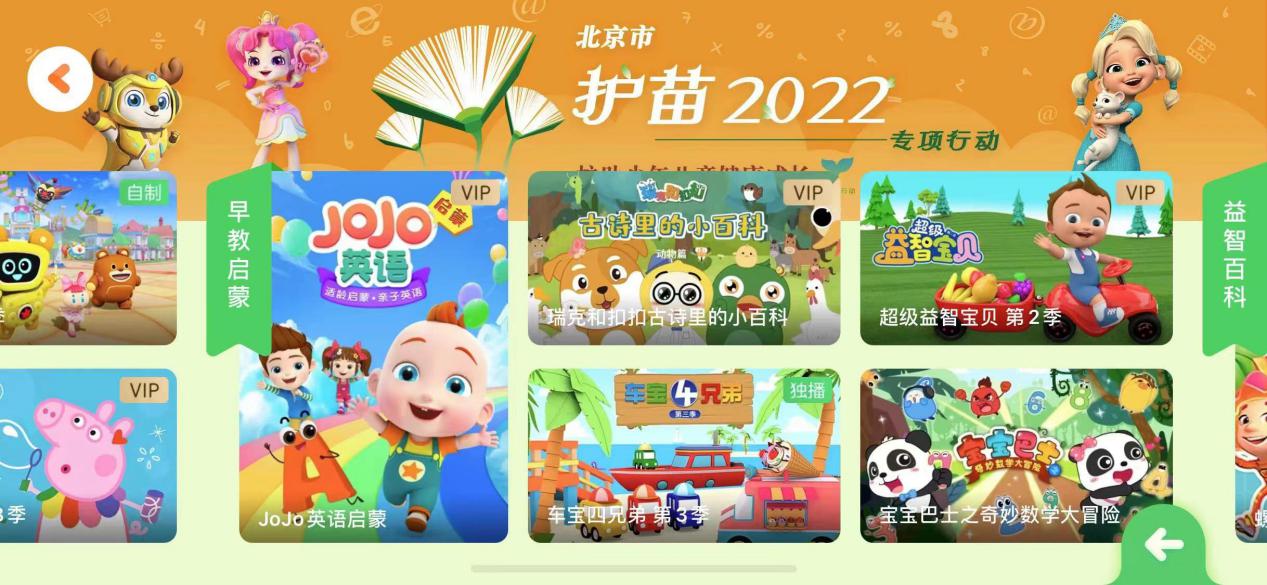Open 瑞克和扣扣古诗里的小百科 card
The image size is (1267, 585).
[x=683, y=258]
